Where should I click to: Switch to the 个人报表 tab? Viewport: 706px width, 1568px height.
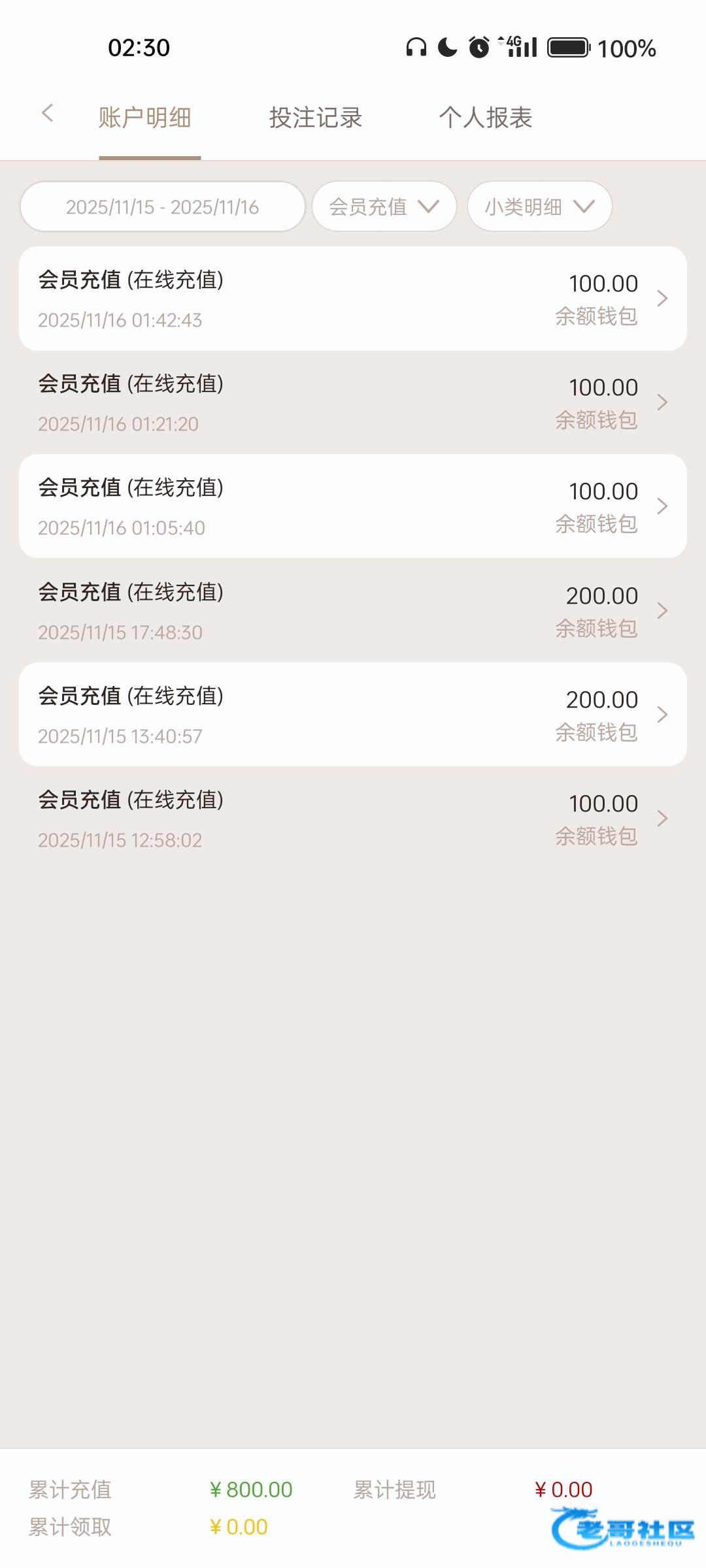tap(485, 118)
